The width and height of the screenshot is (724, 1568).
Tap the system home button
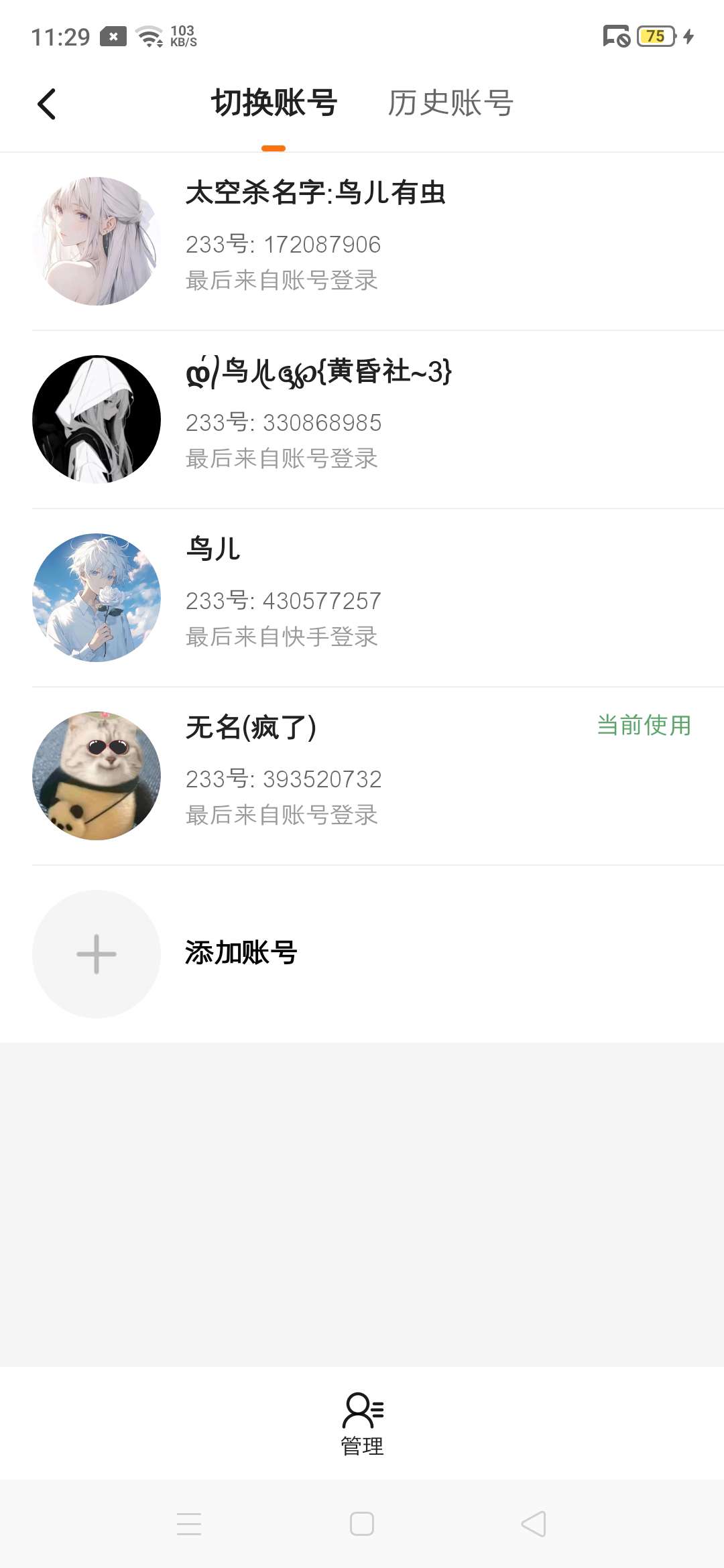(362, 1524)
